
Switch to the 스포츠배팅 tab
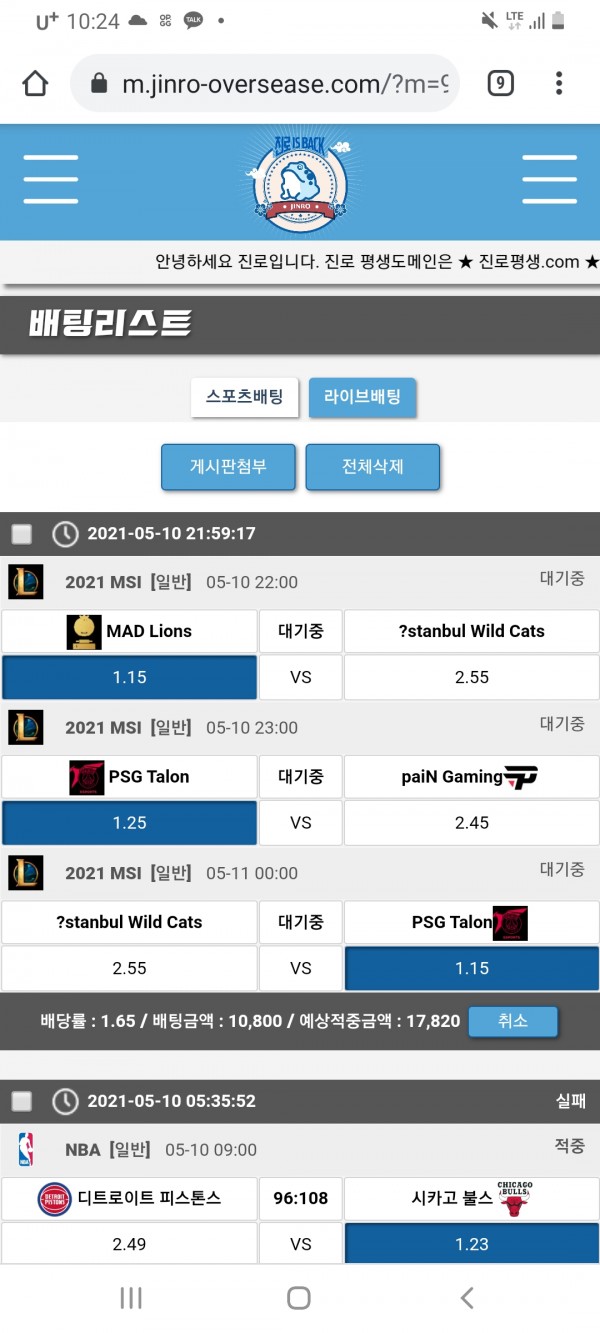(x=245, y=397)
